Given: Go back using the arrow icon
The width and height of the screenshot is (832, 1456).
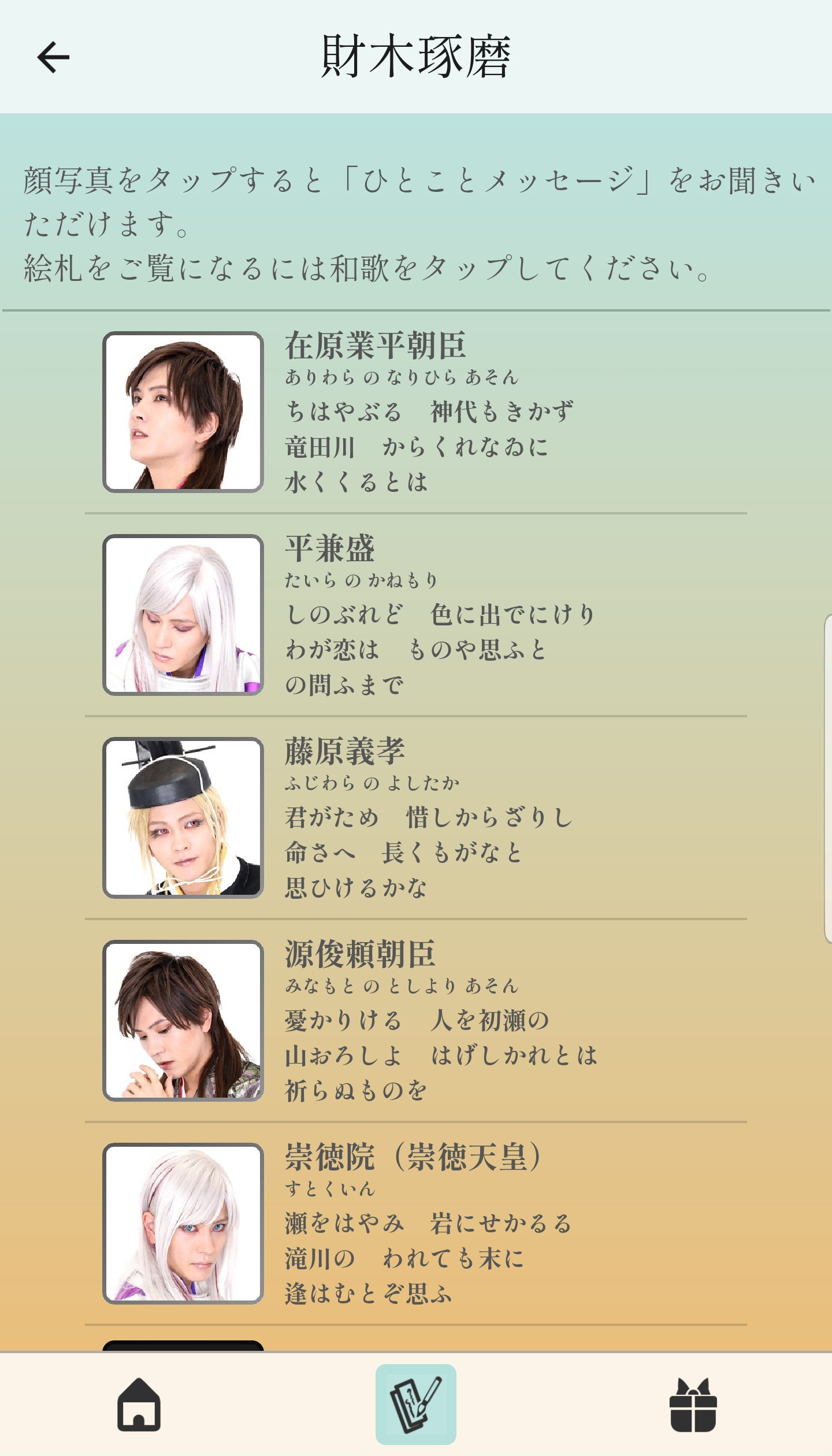Looking at the screenshot, I should click(x=53, y=57).
